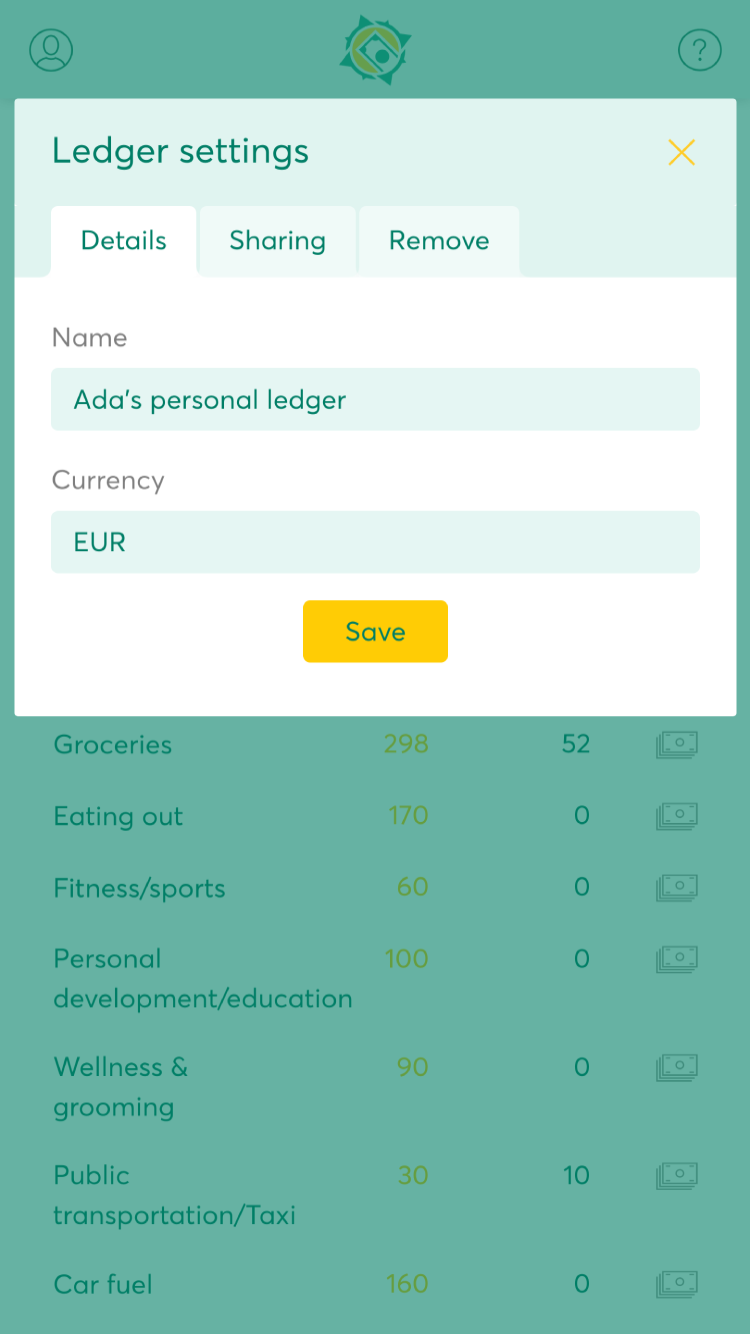Select the Eating out category label
This screenshot has height=1334, width=750.
point(118,815)
